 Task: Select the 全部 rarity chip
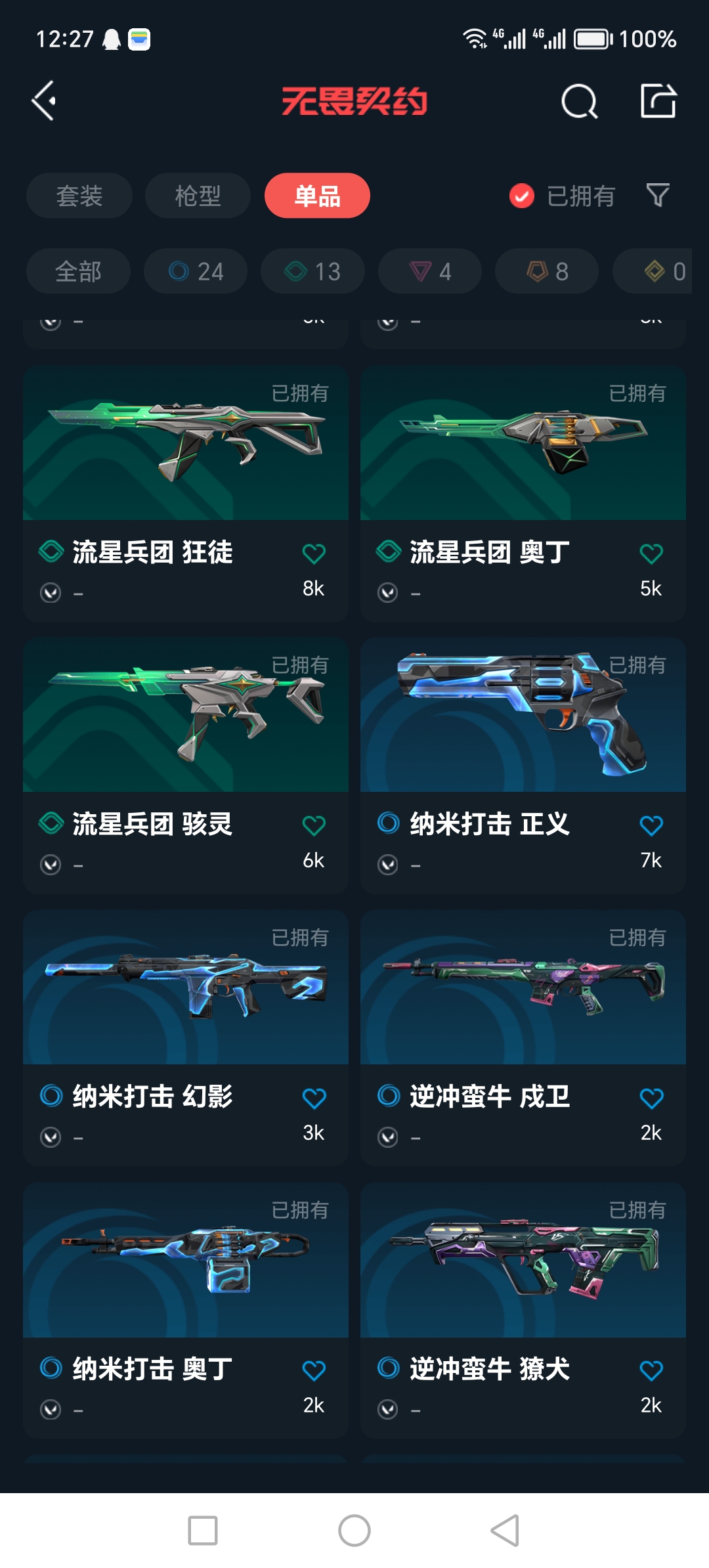coord(78,271)
